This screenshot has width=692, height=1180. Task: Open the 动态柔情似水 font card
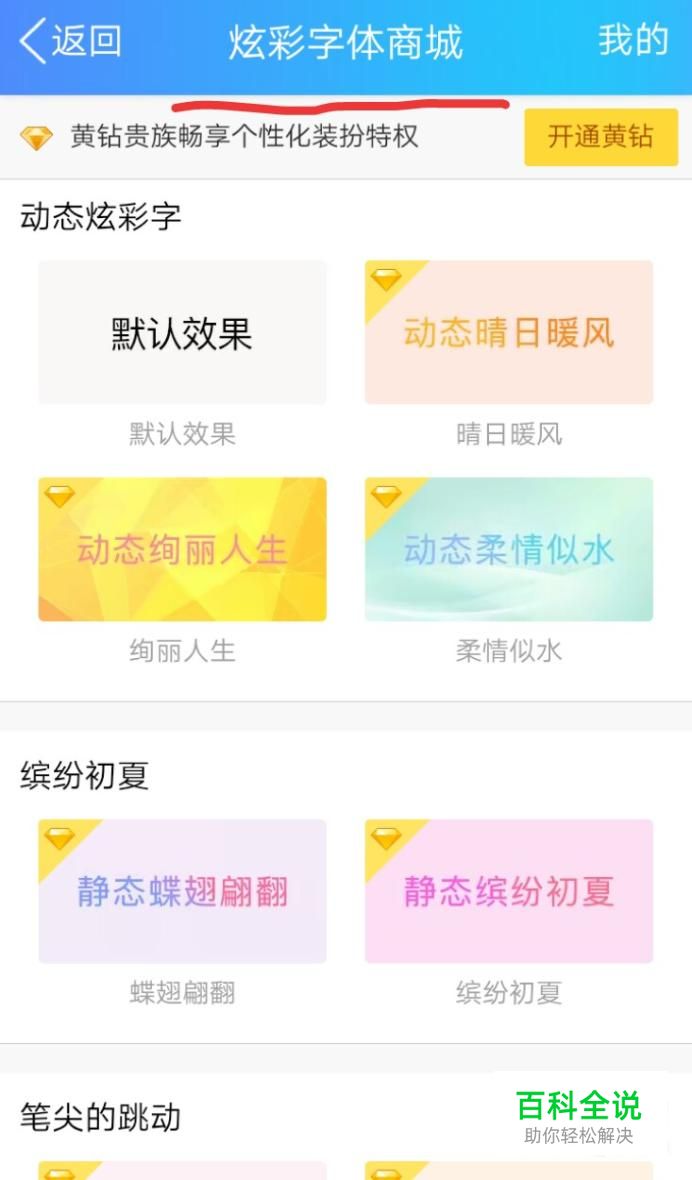point(508,549)
